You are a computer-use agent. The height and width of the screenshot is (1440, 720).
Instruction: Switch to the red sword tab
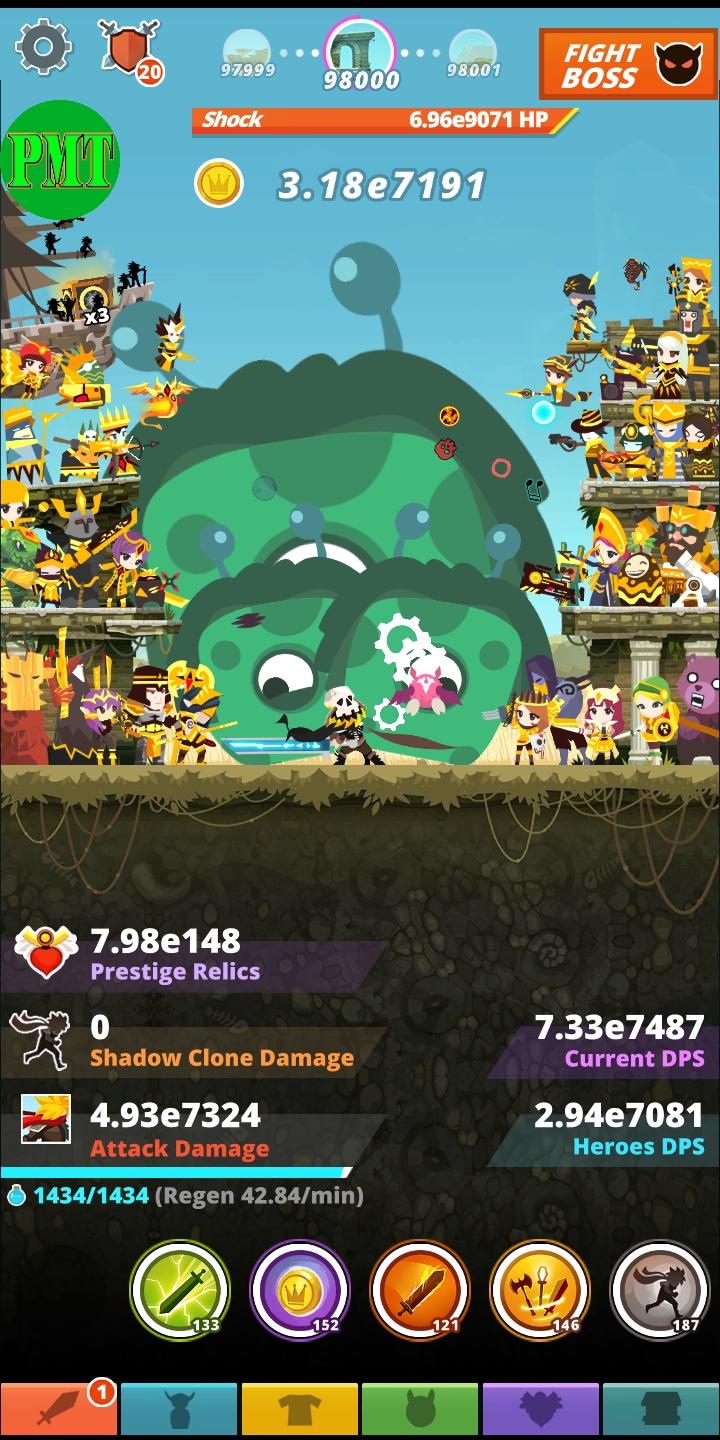(59, 1410)
